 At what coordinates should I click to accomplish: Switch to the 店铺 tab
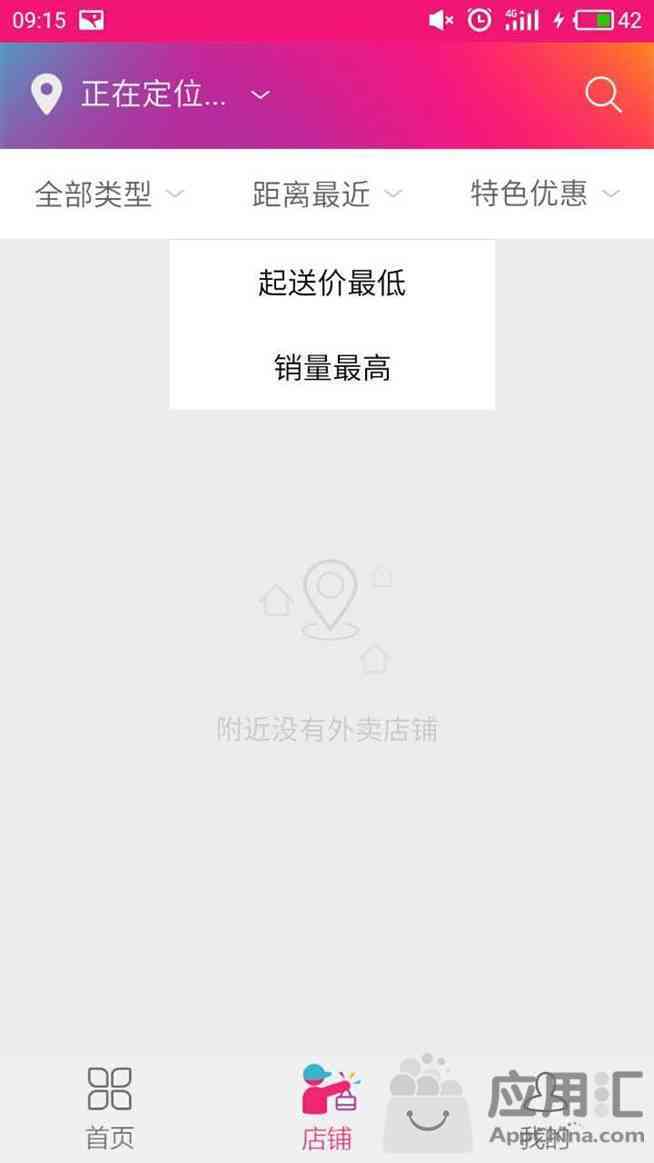[327, 1107]
